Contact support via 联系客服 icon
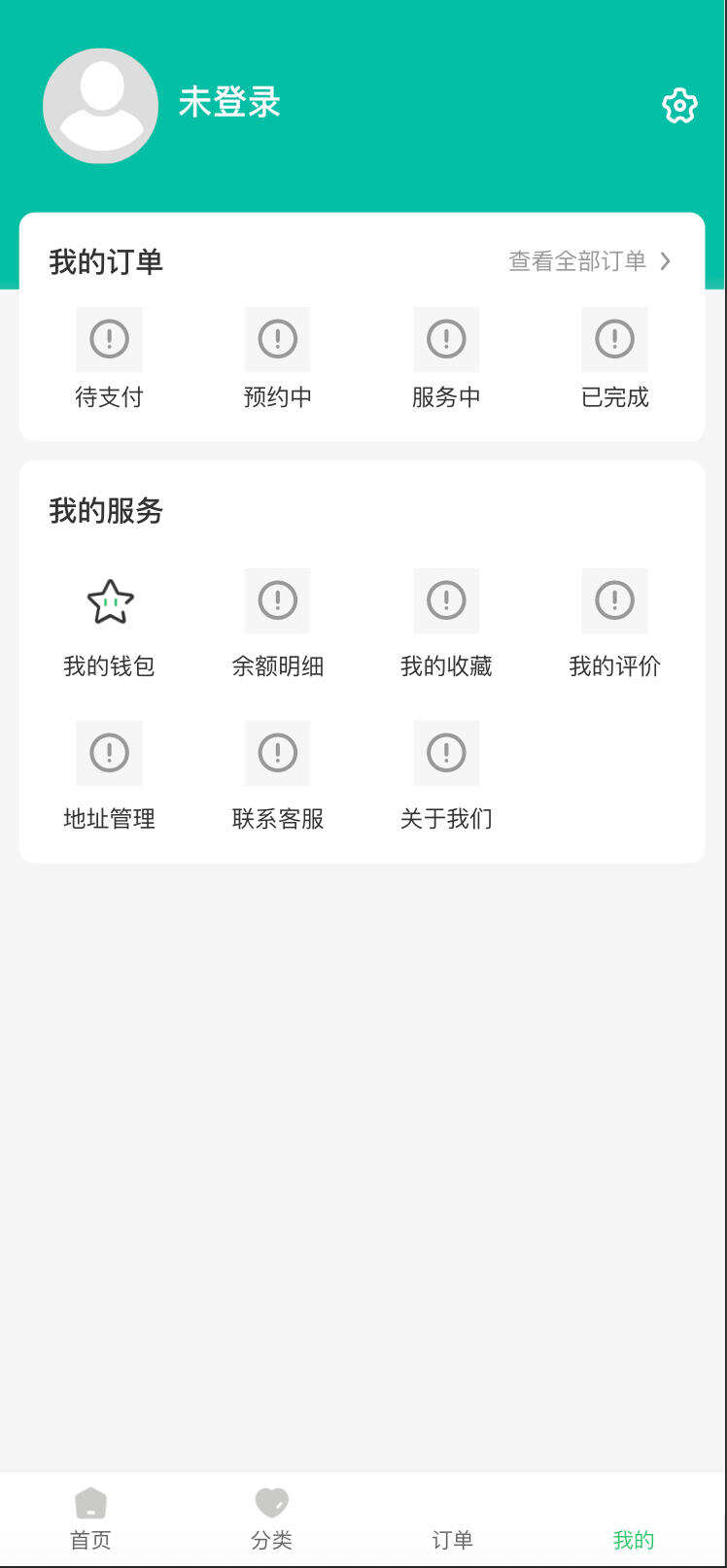The image size is (727, 1568). coord(277,753)
